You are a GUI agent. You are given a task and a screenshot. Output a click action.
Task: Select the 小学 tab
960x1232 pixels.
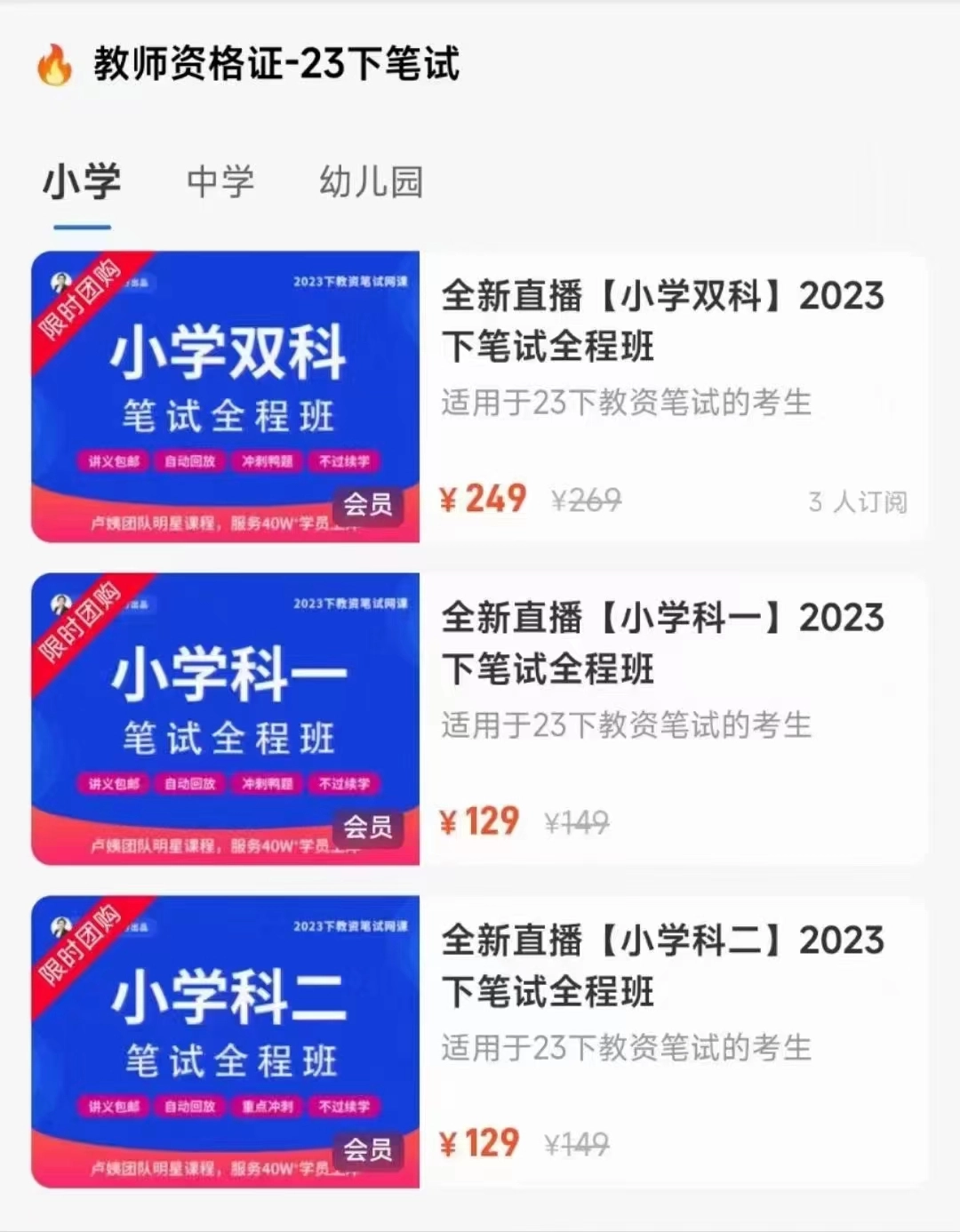click(x=82, y=182)
